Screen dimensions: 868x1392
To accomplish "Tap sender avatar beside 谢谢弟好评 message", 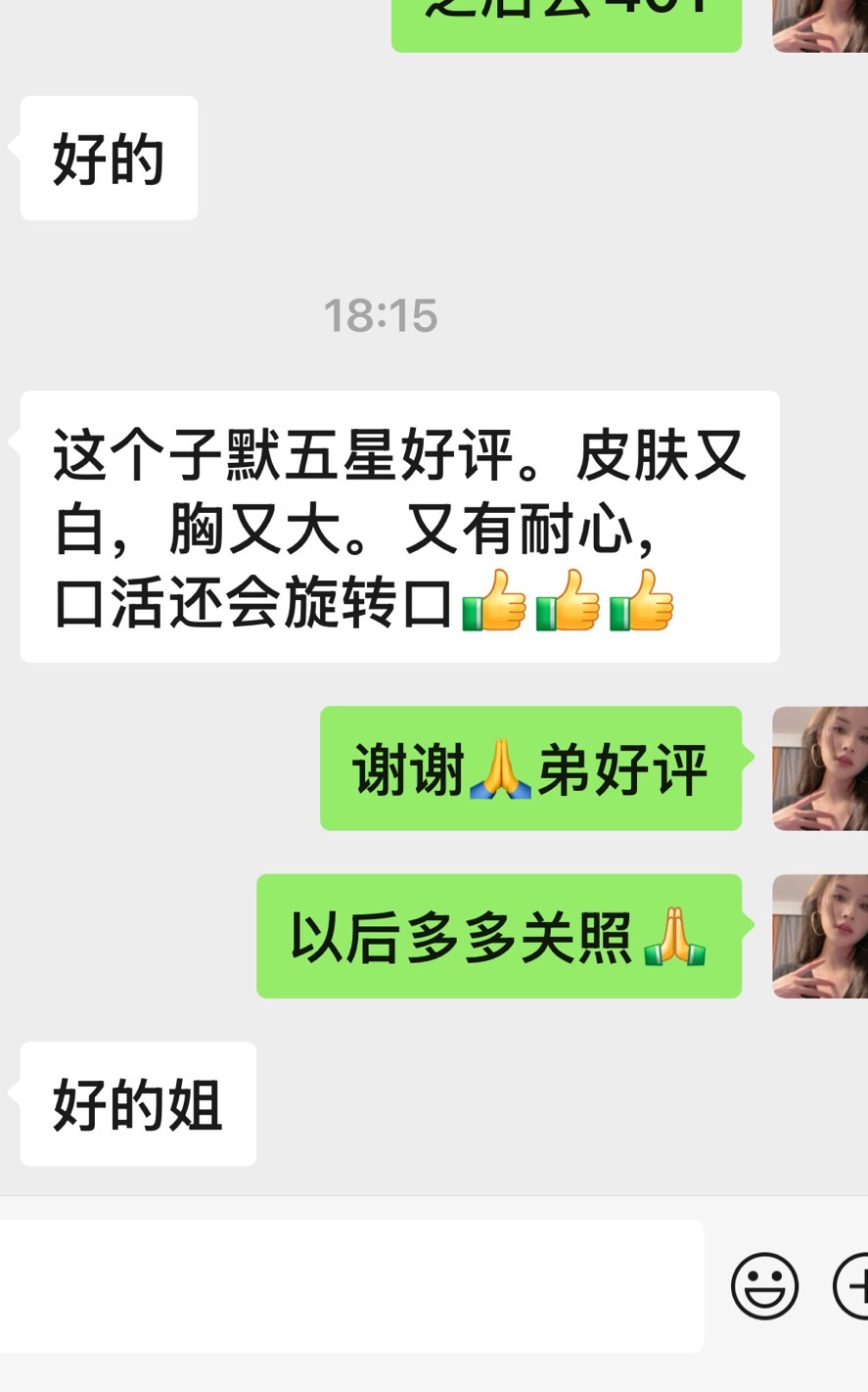I will point(820,768).
